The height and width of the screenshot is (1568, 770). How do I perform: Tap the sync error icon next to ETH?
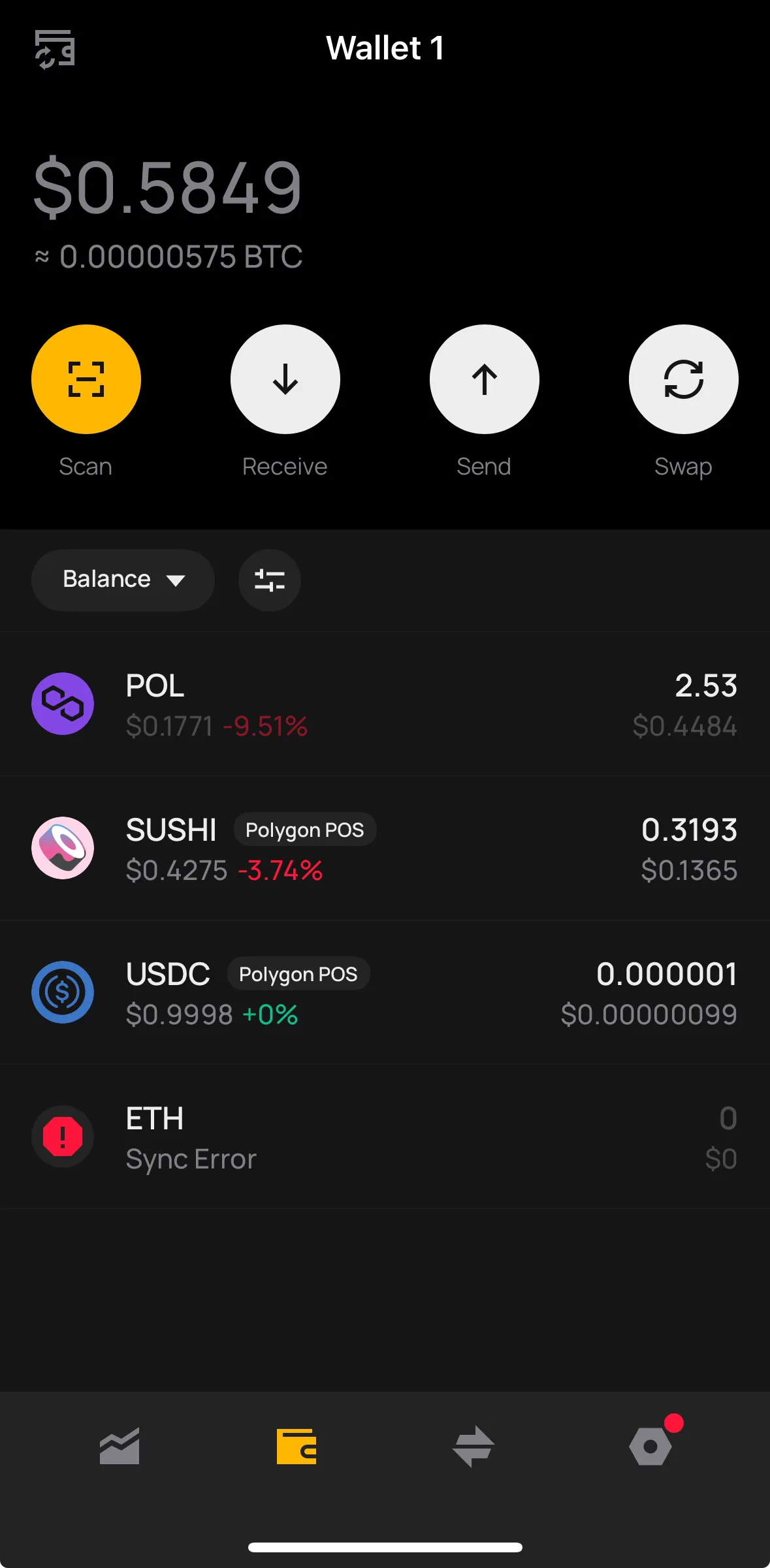click(x=62, y=1136)
